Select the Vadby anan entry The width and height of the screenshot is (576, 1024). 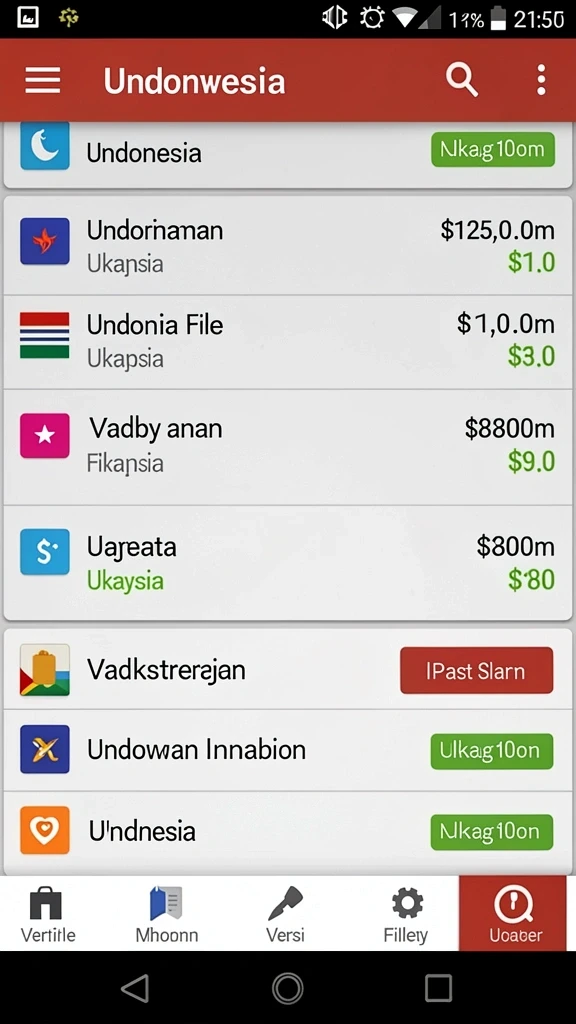(288, 447)
